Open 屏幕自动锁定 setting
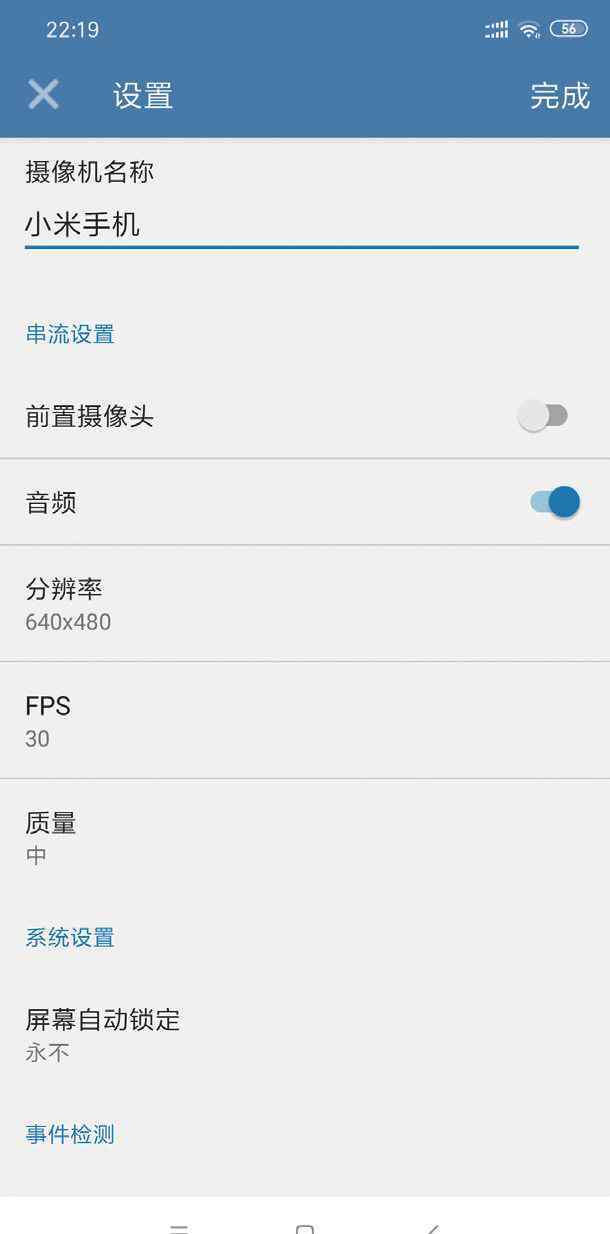610x1234 pixels. click(x=305, y=1035)
